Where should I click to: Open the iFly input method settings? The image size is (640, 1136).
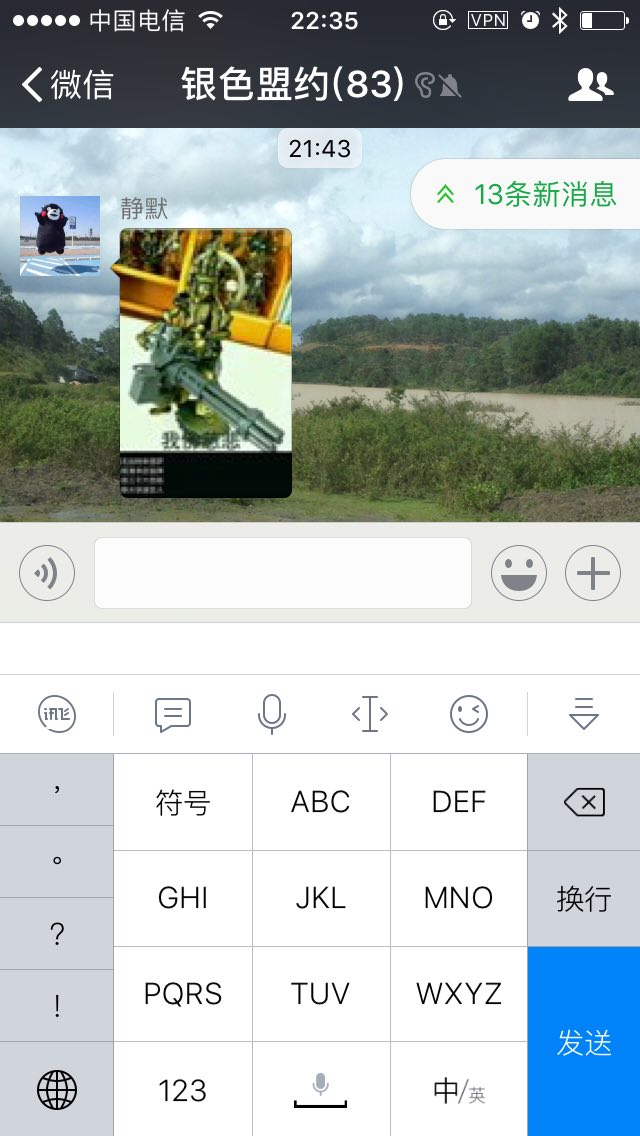[57, 714]
